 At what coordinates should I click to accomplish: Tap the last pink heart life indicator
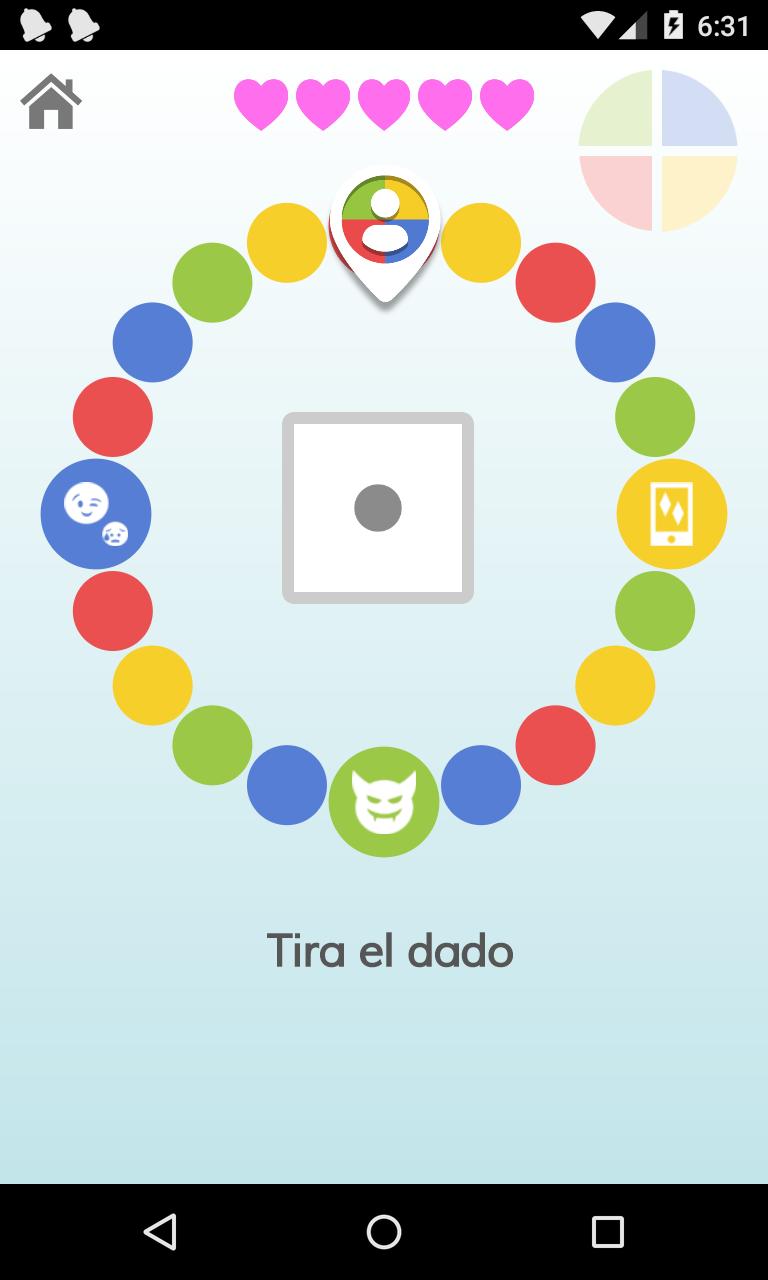click(508, 100)
